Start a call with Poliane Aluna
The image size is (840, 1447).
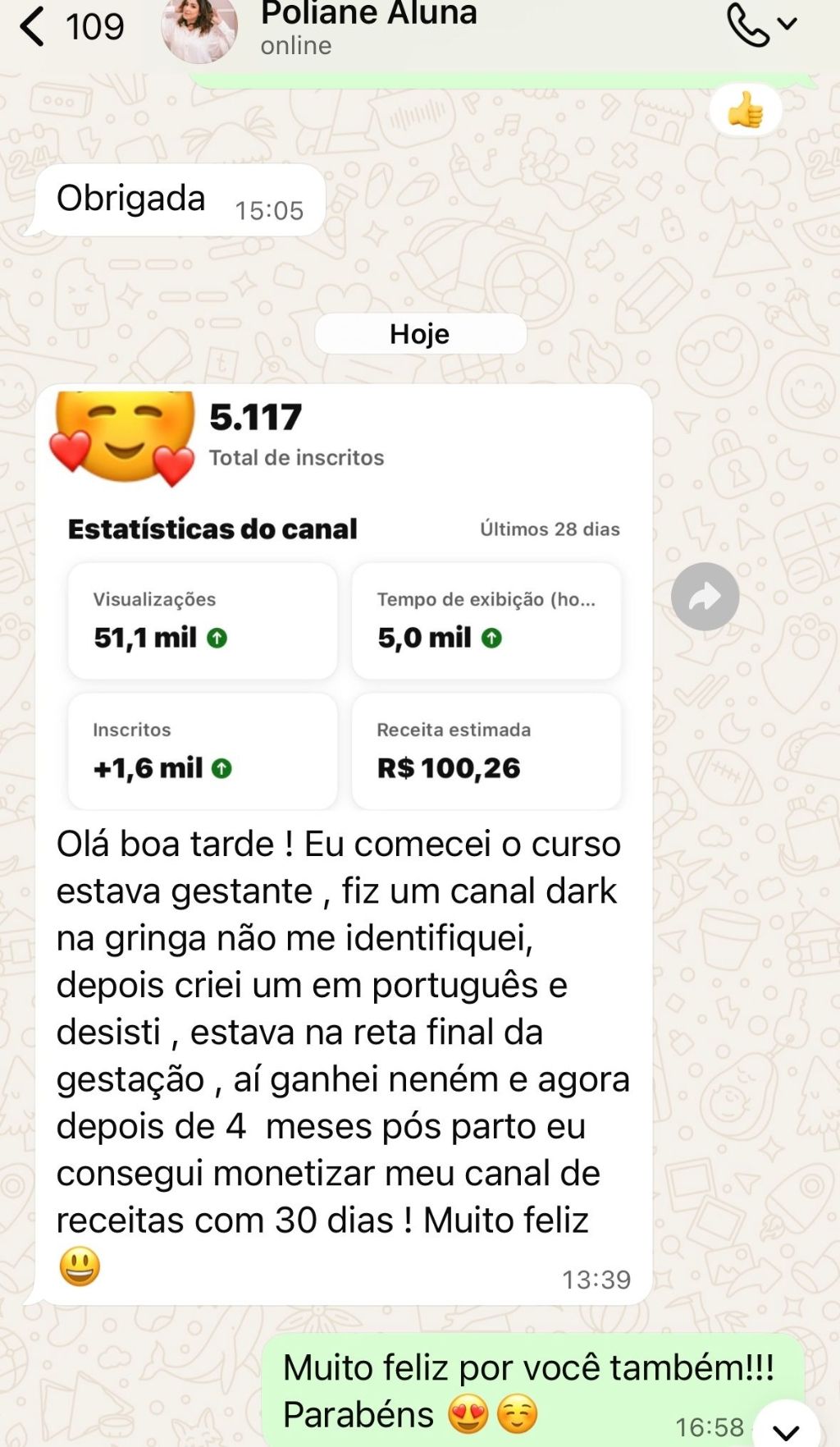coord(746,25)
